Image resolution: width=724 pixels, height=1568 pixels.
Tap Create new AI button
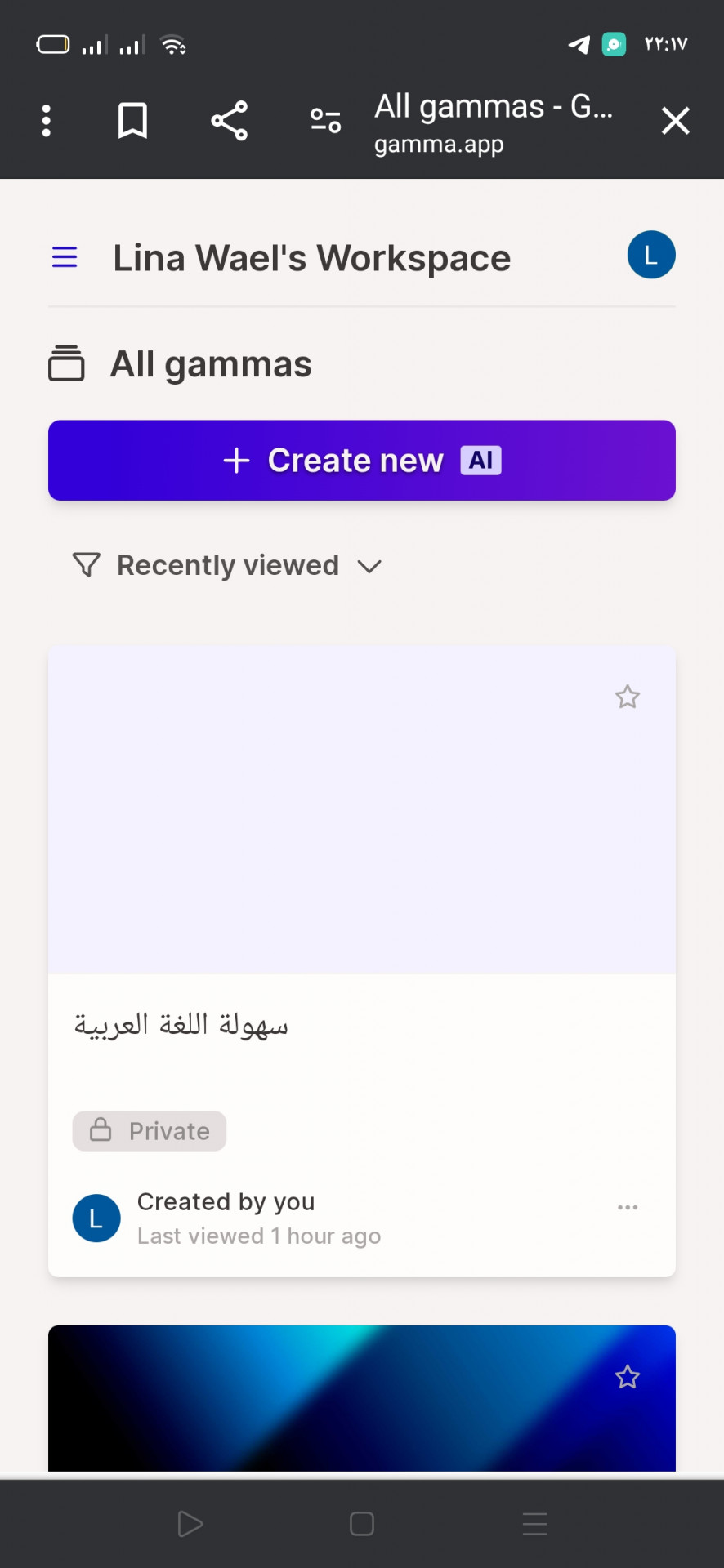pos(362,461)
